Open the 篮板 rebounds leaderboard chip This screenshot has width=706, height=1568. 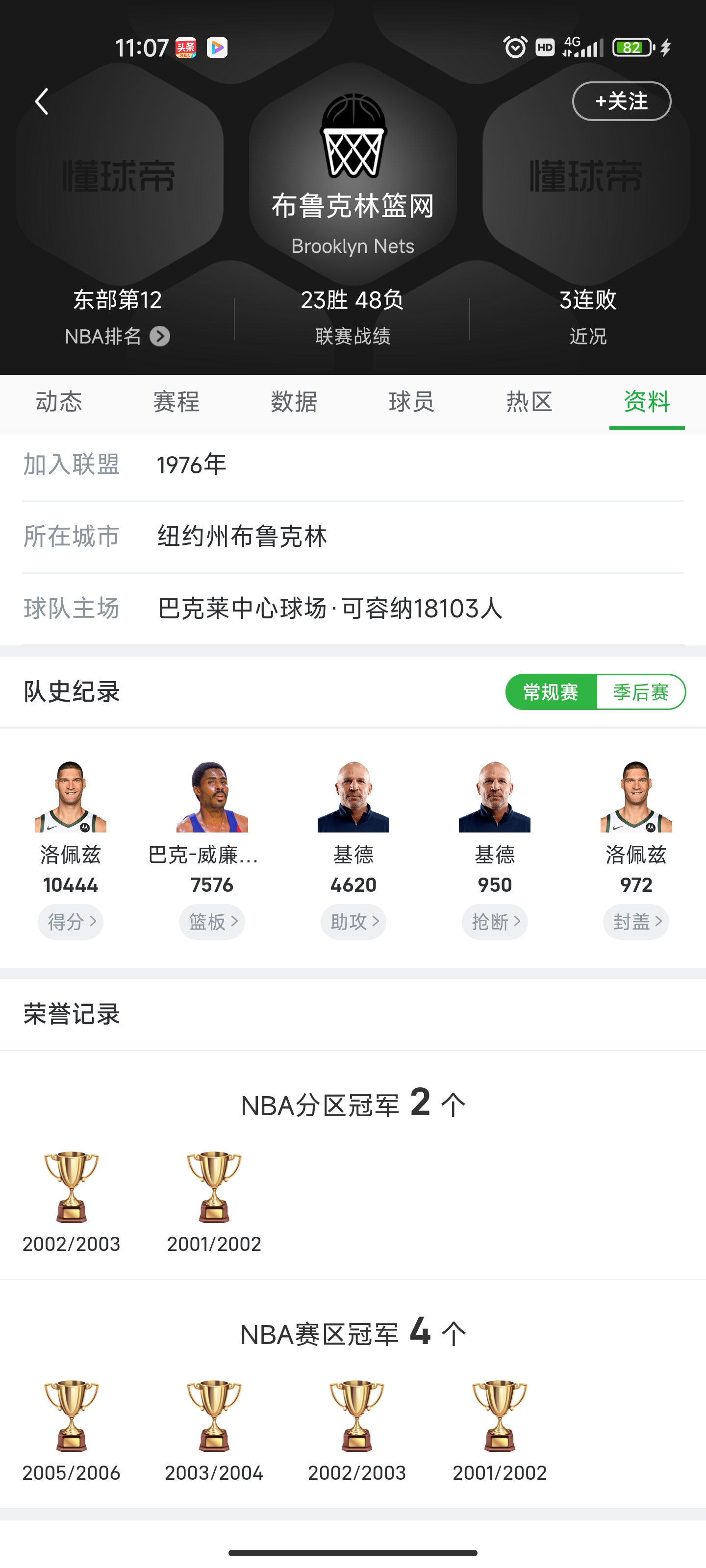(212, 922)
